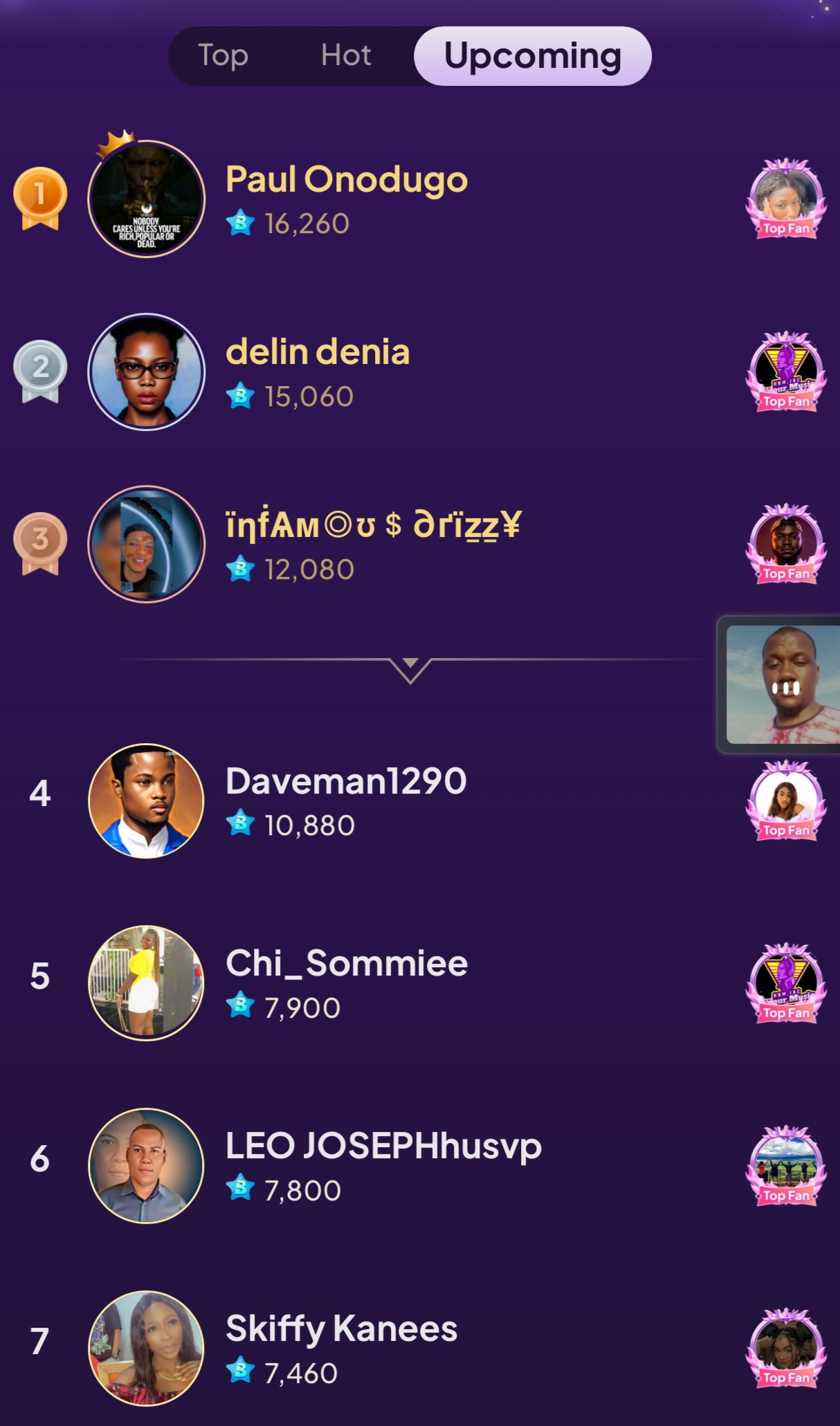Image resolution: width=840 pixels, height=1426 pixels.
Task: Open LEO JOSEPHhusvp's leaderboard entry
Action: (420, 1166)
